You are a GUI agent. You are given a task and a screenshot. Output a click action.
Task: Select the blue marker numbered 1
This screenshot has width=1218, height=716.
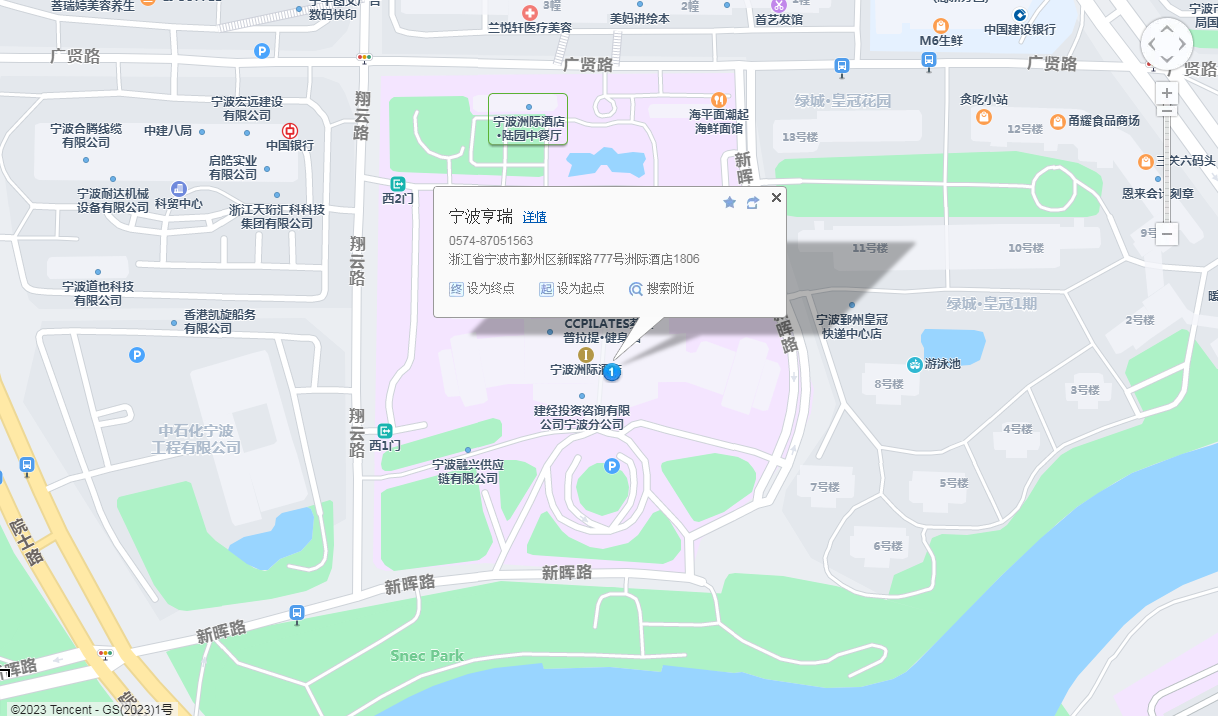tap(612, 372)
